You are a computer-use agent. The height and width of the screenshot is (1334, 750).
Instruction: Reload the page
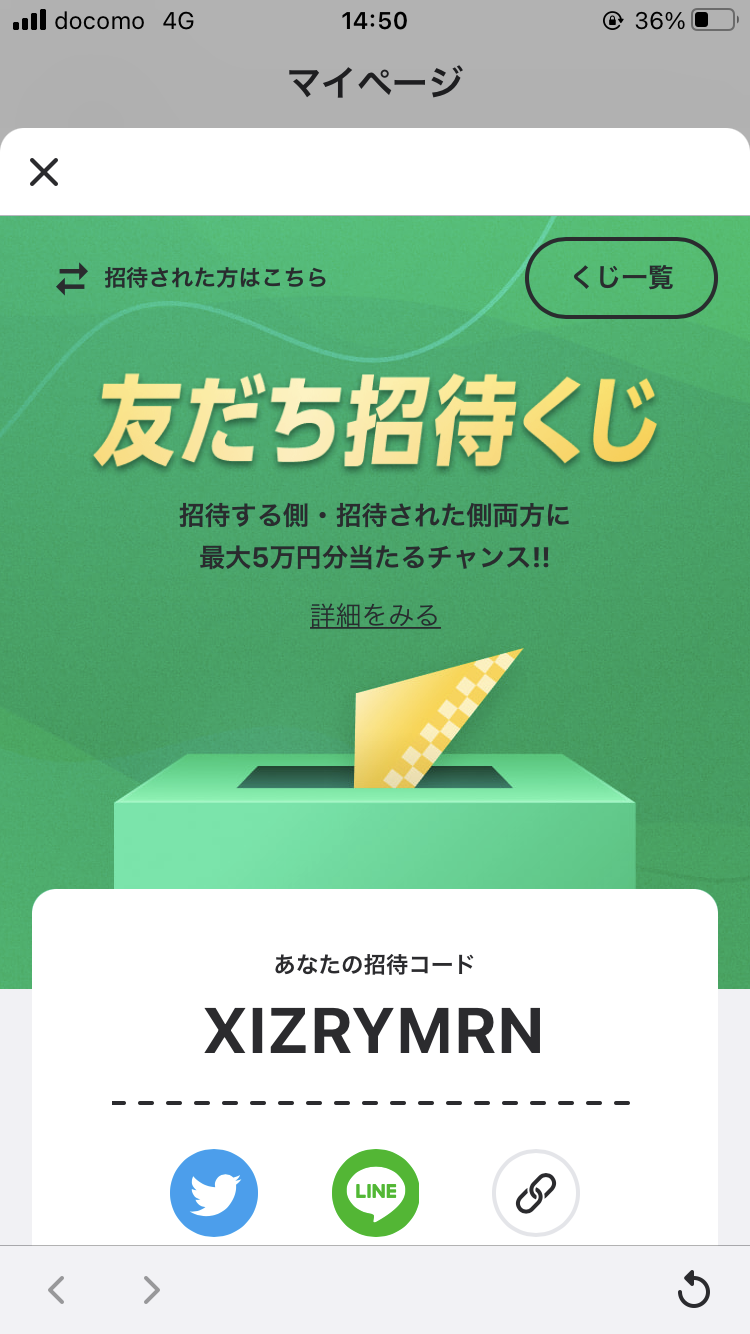coord(693,1290)
